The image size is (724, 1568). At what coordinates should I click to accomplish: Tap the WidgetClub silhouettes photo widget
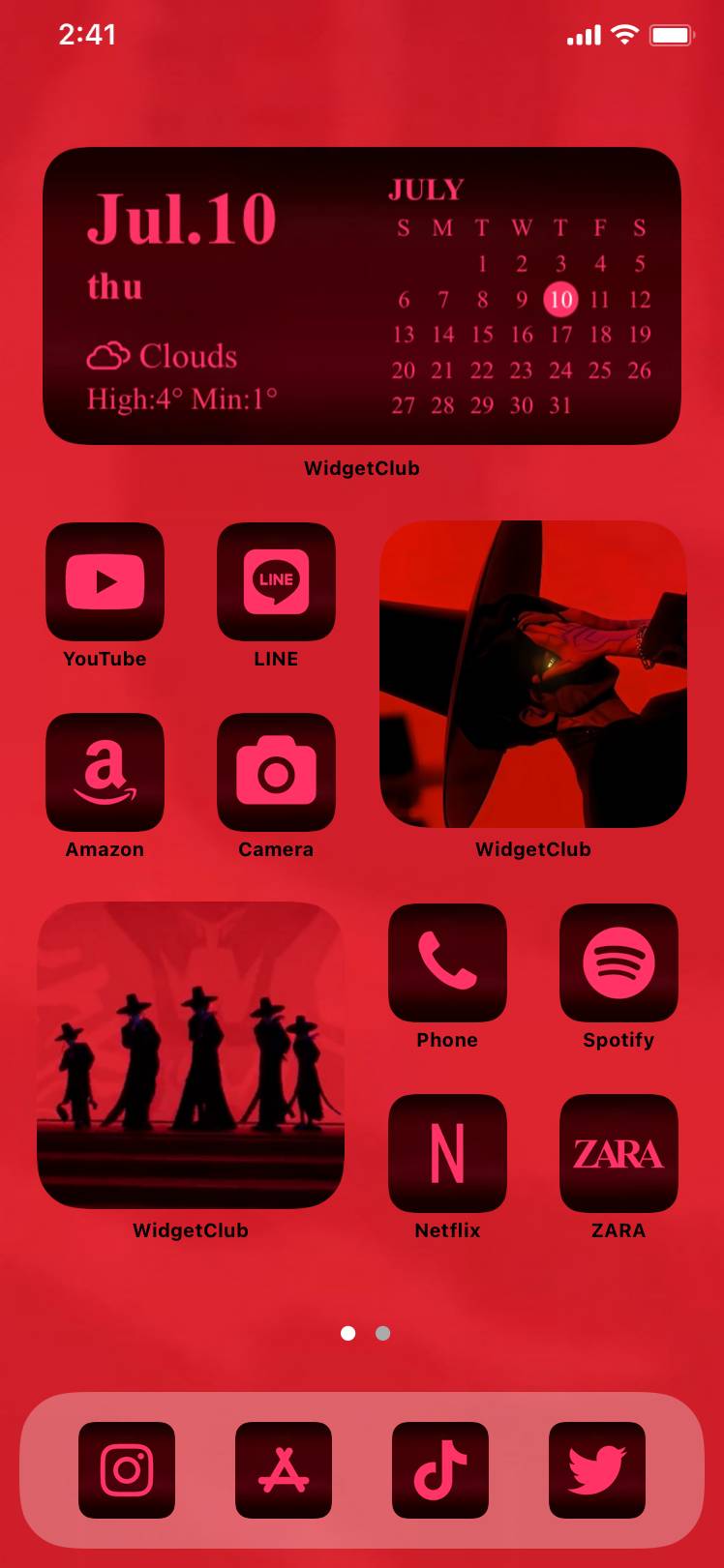click(191, 1055)
